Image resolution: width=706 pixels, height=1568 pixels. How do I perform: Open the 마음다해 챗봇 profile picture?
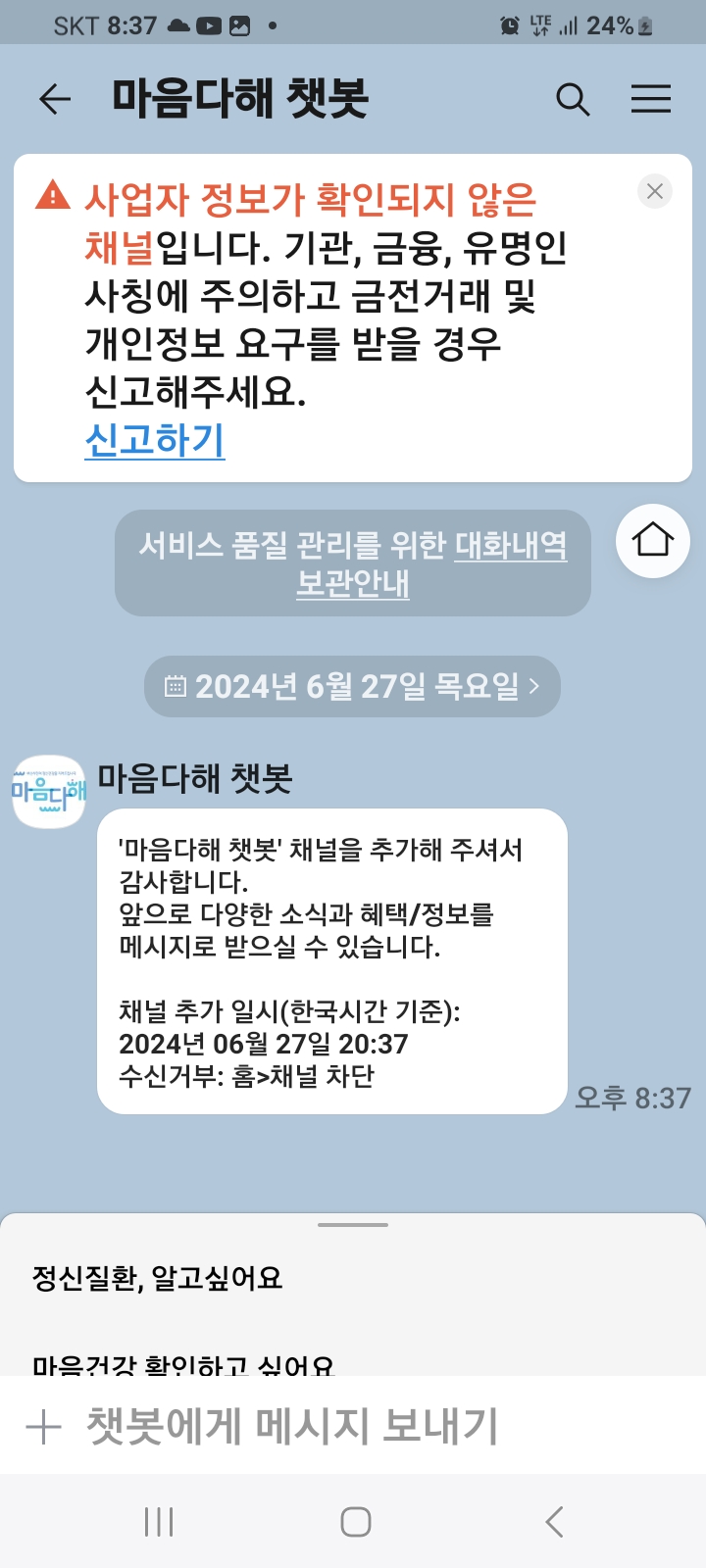click(x=49, y=791)
